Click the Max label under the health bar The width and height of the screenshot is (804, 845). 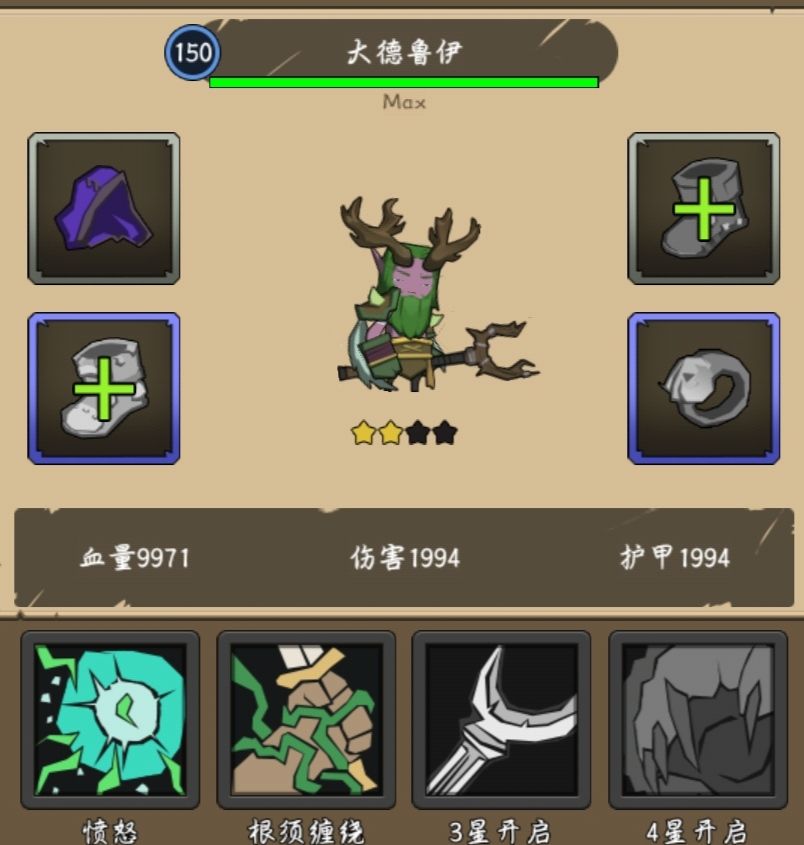405,101
